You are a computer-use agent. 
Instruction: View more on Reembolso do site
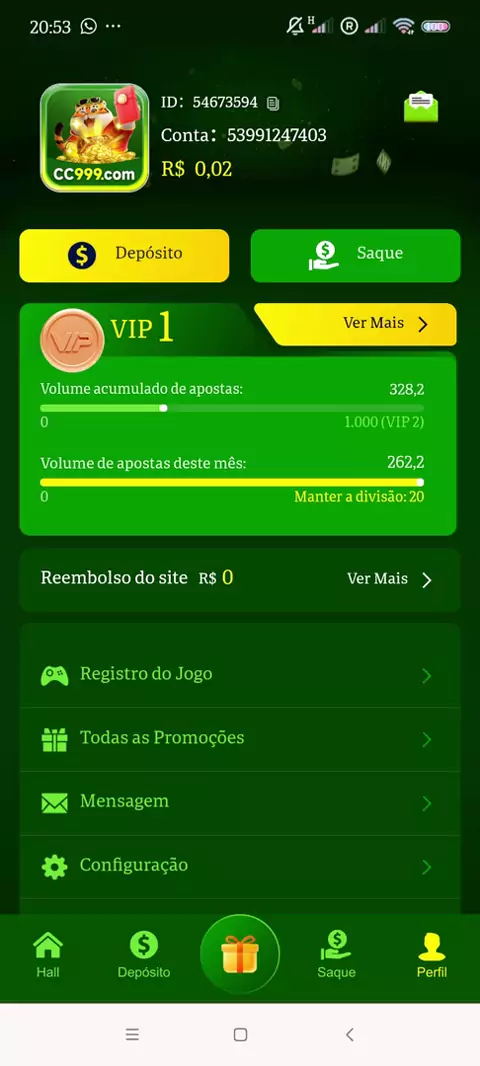pos(389,579)
